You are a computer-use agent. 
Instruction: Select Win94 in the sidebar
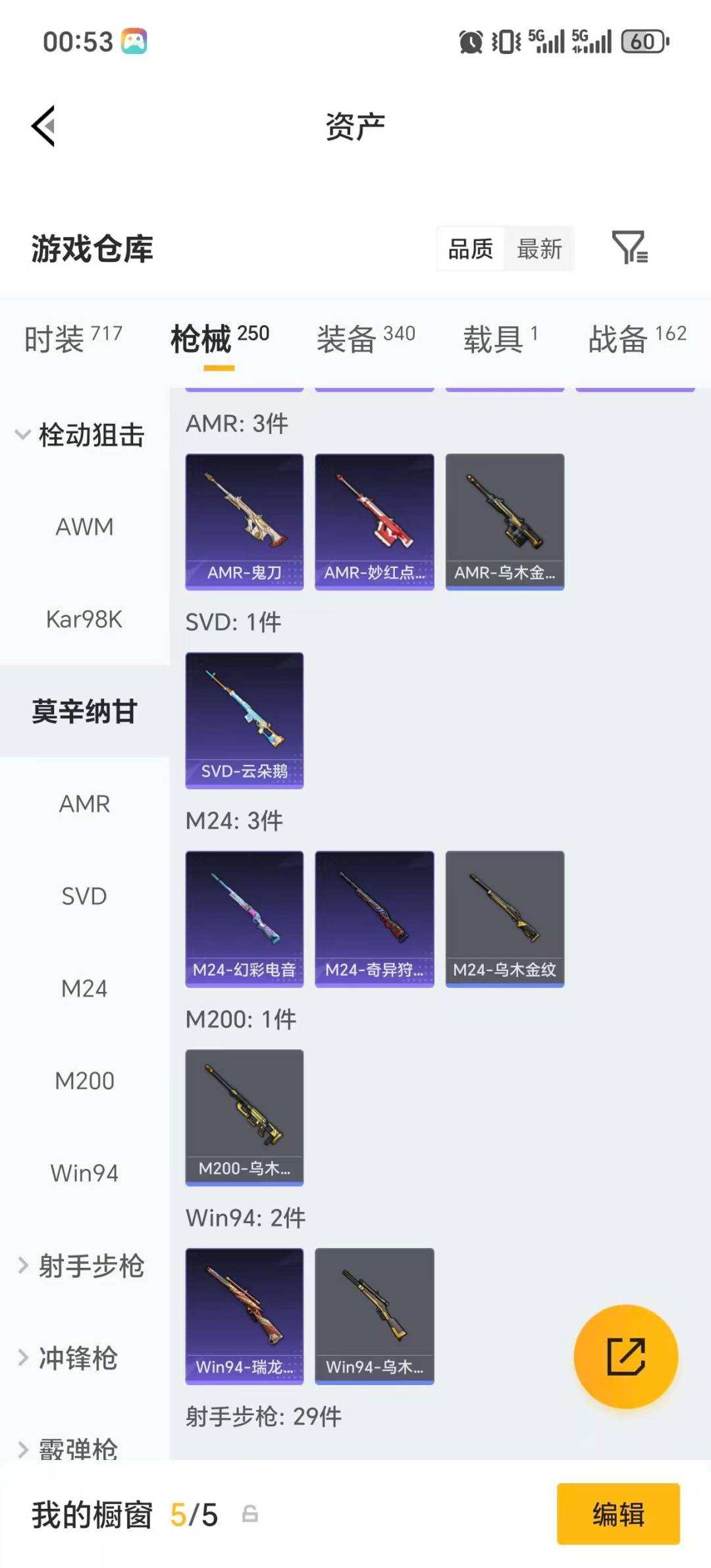point(84,1172)
